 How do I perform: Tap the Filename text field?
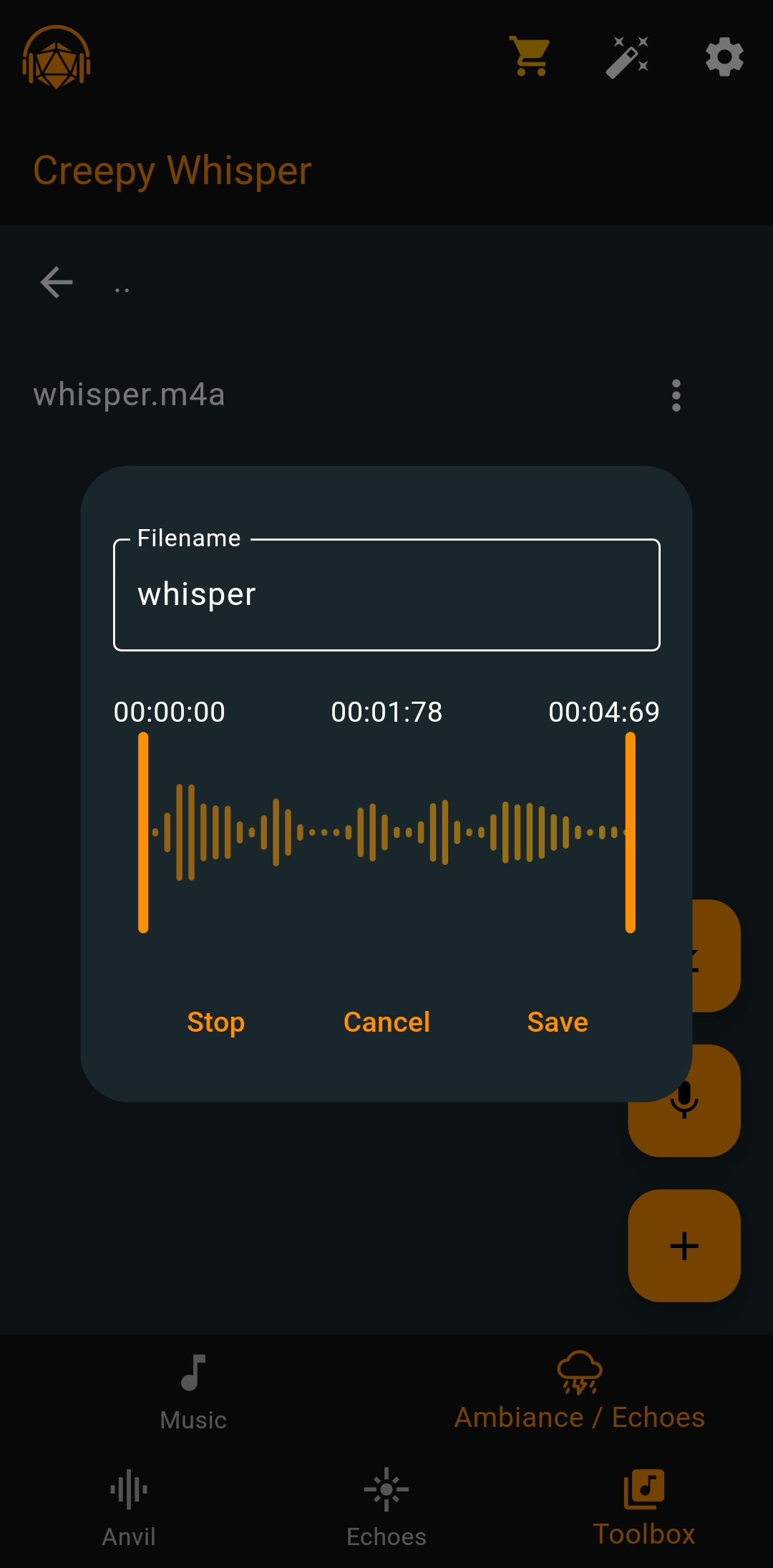[x=386, y=594]
